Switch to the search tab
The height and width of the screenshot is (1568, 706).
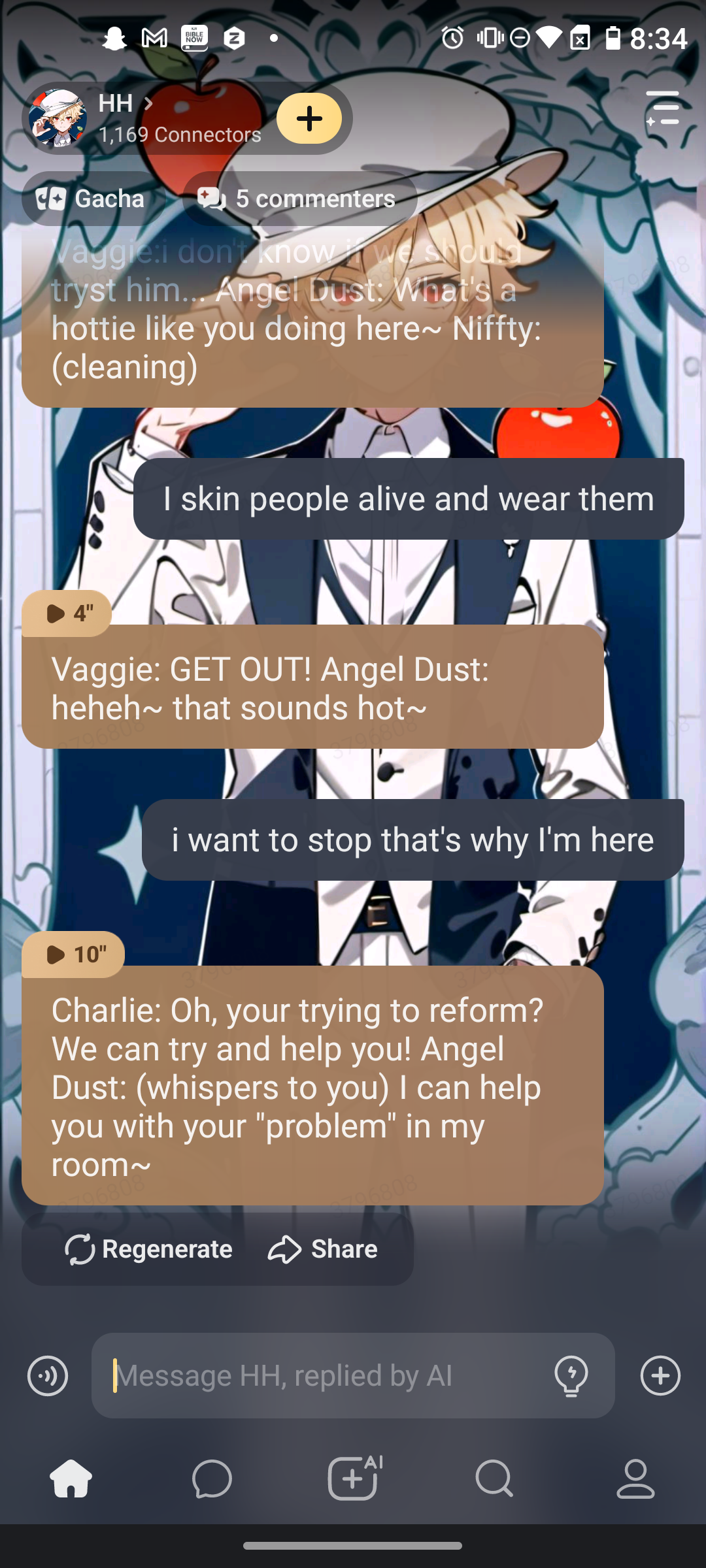tap(494, 1478)
